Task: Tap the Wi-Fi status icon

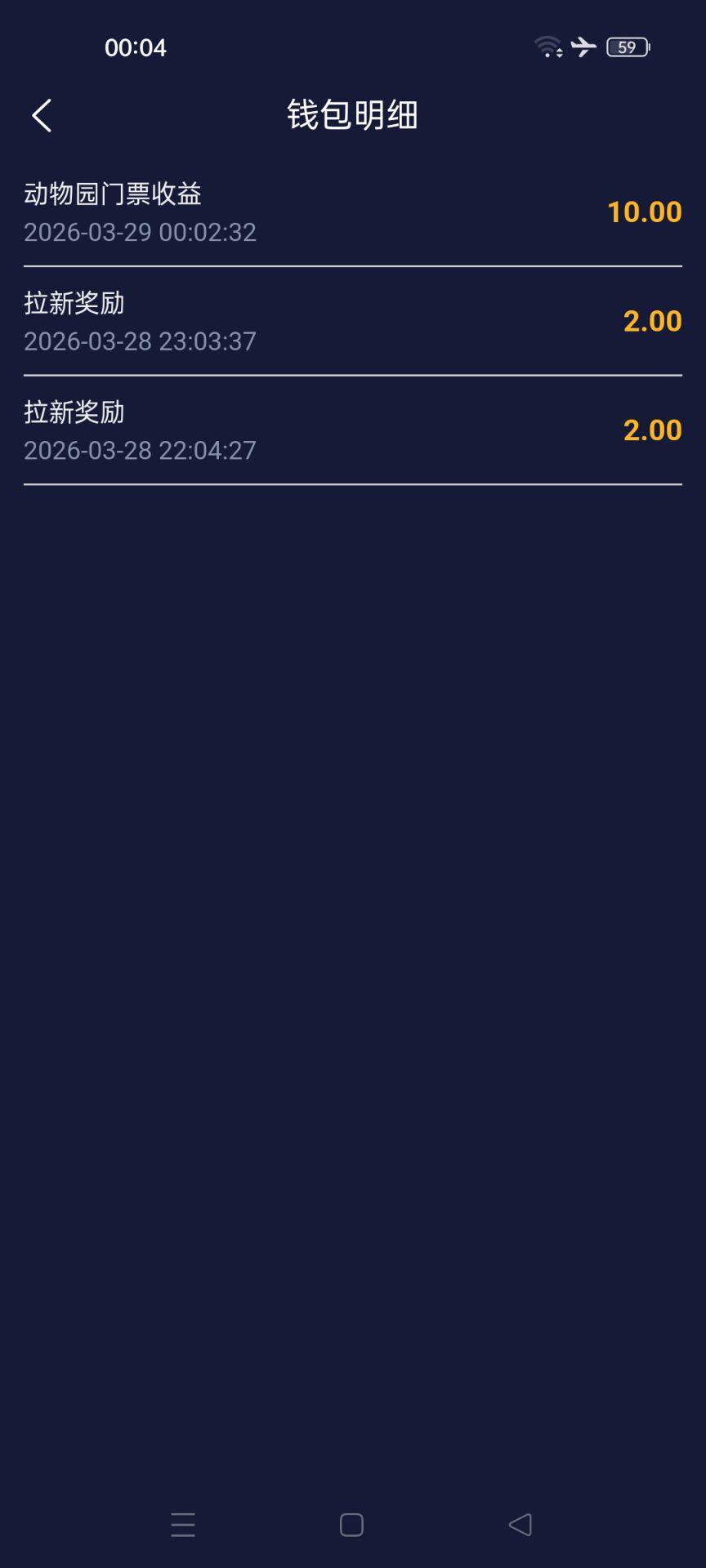Action: 546,47
